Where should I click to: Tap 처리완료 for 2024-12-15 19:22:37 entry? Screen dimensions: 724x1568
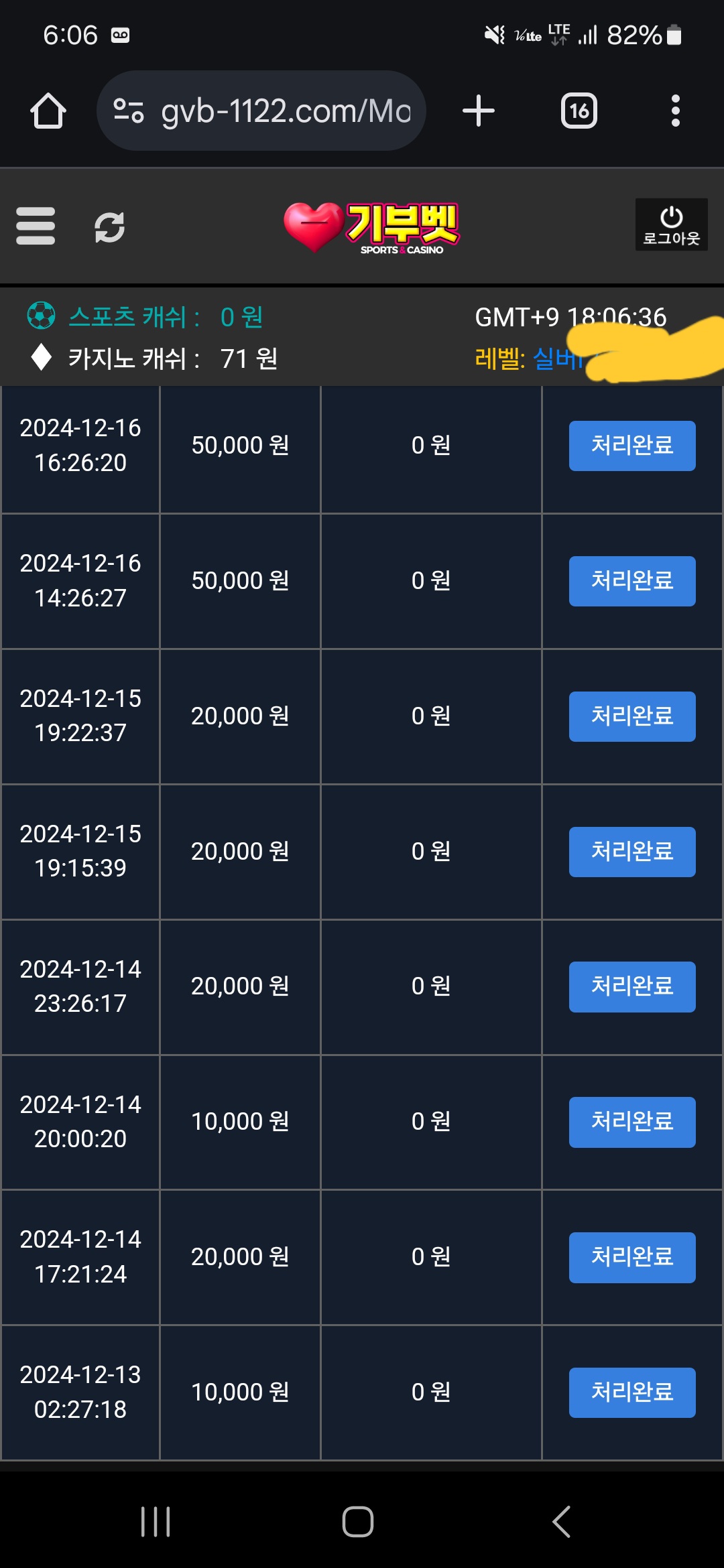click(x=632, y=716)
